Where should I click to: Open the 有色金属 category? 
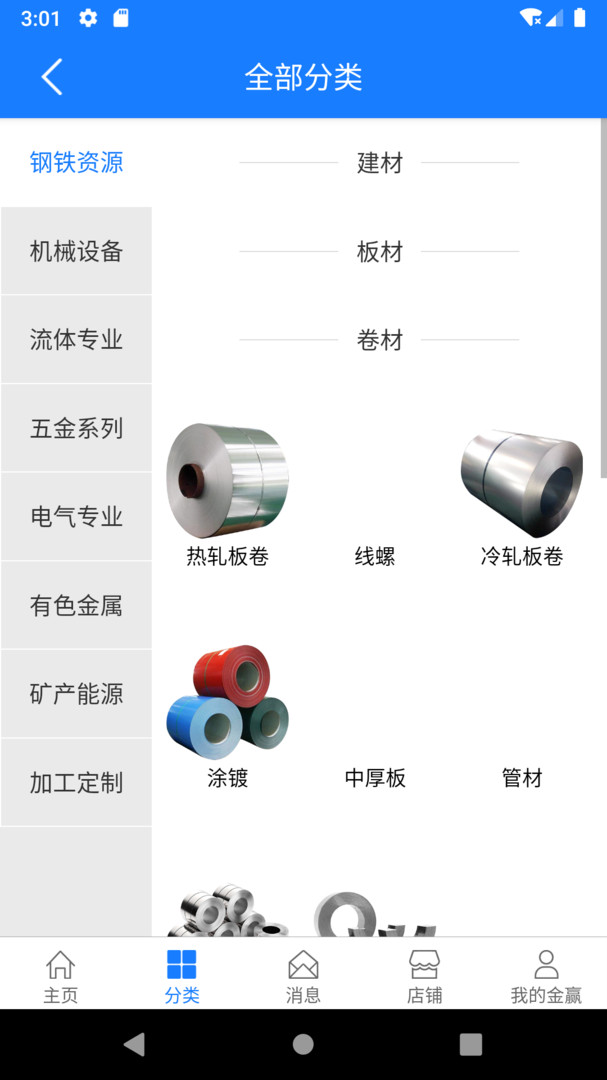coord(76,605)
